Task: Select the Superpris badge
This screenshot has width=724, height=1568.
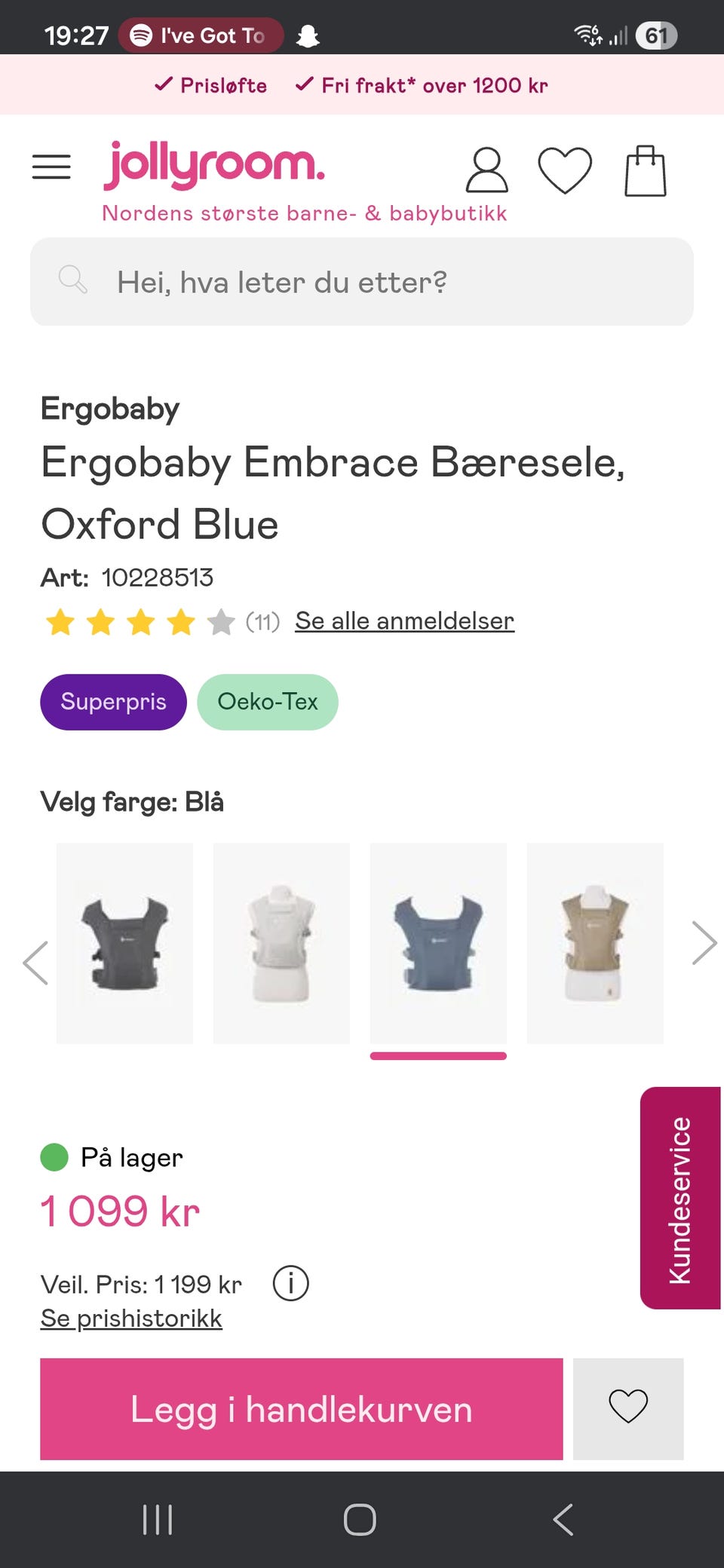Action: pos(113,702)
